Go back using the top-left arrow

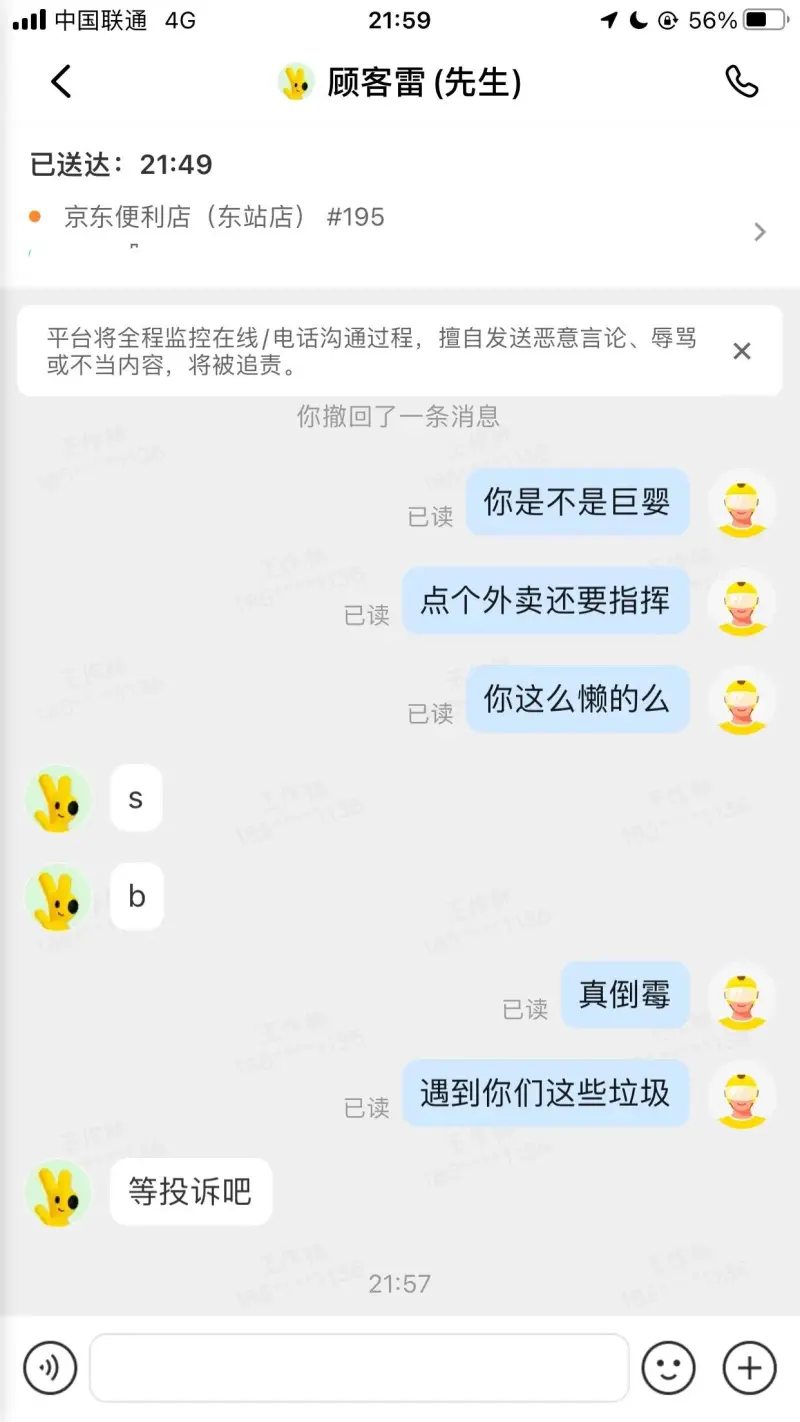(61, 82)
